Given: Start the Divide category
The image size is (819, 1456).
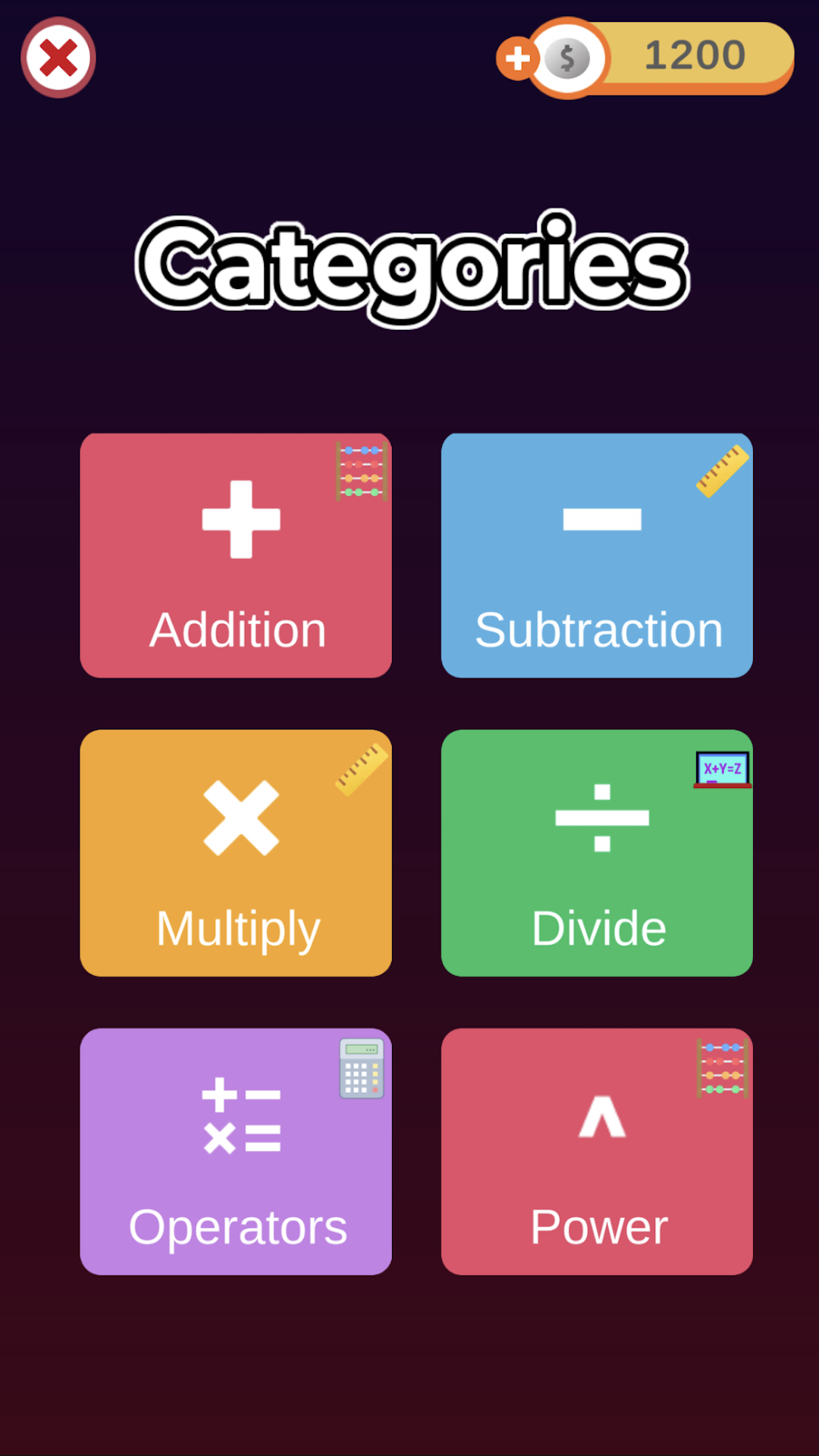Looking at the screenshot, I should (x=597, y=852).
